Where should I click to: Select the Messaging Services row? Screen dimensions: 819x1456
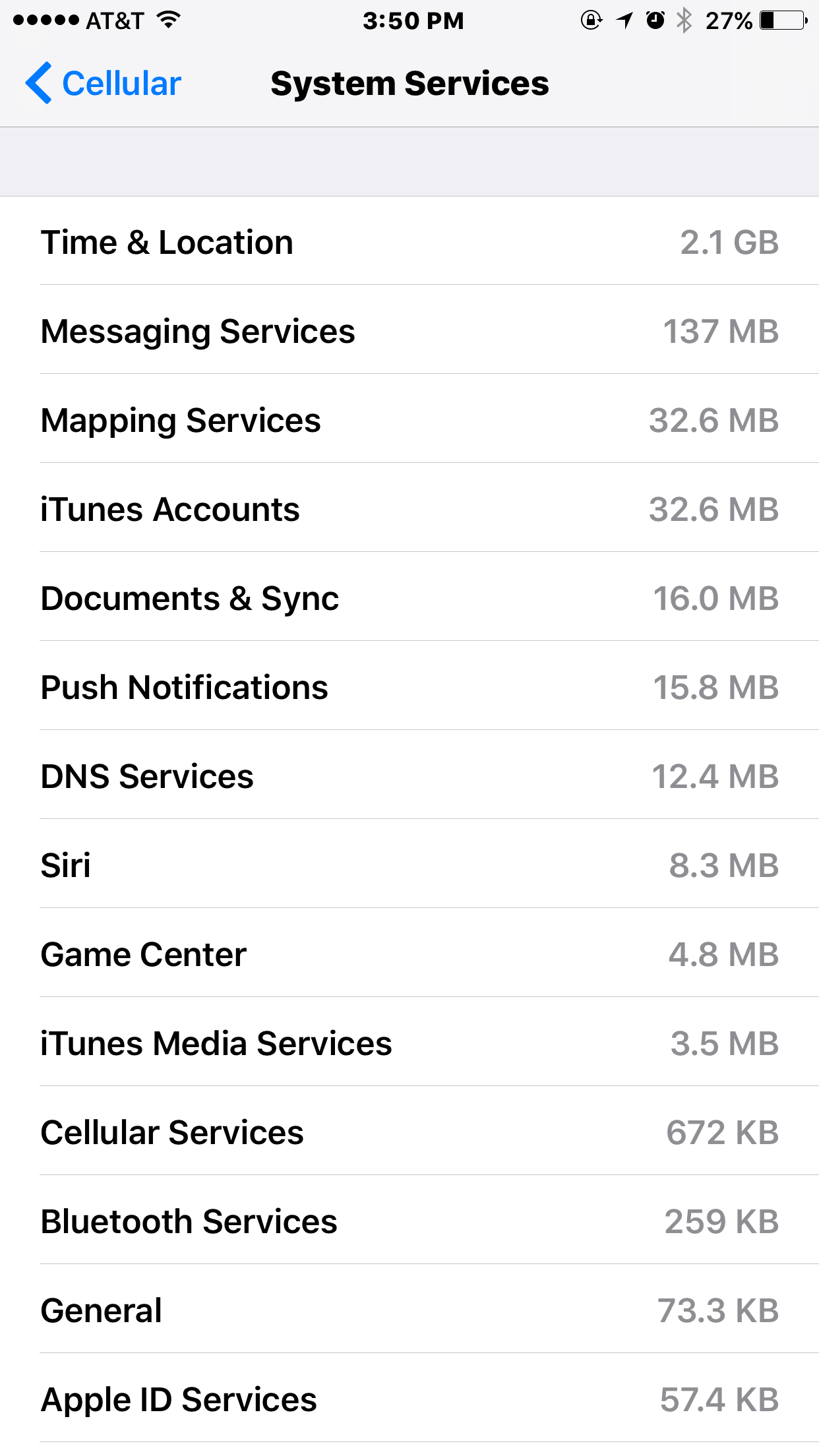(409, 332)
